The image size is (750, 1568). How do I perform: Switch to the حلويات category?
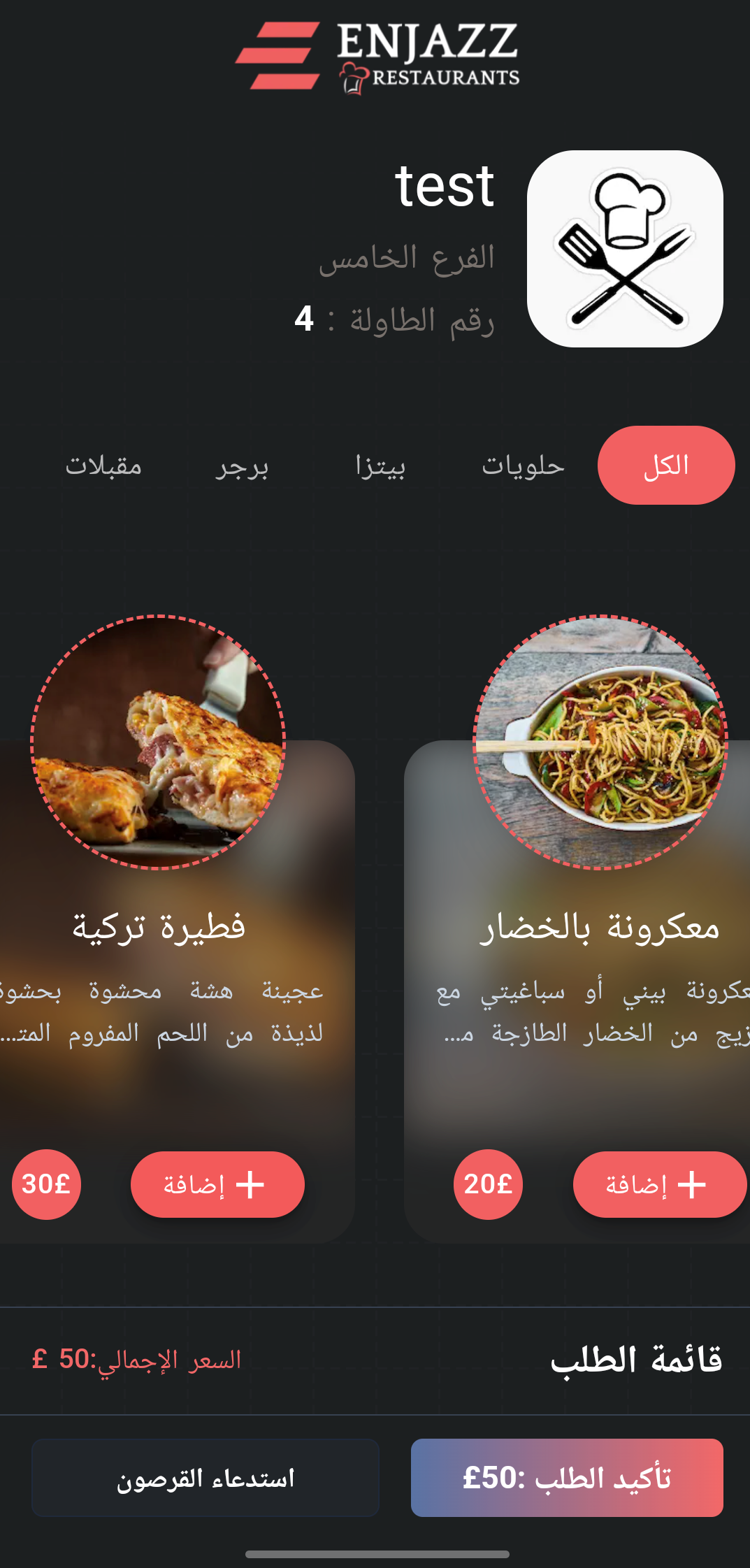pyautogui.click(x=523, y=466)
